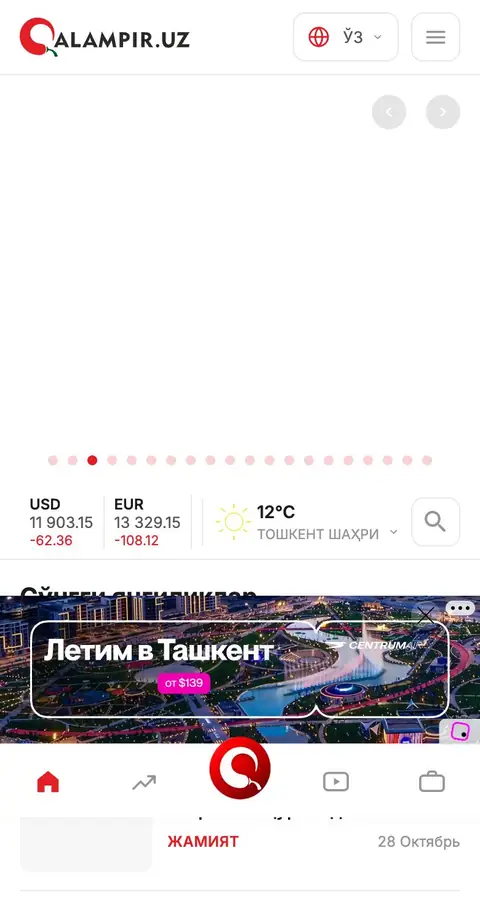Screen dimensions: 480x900
Task: Tap the center Qalampir round button
Action: [240, 768]
